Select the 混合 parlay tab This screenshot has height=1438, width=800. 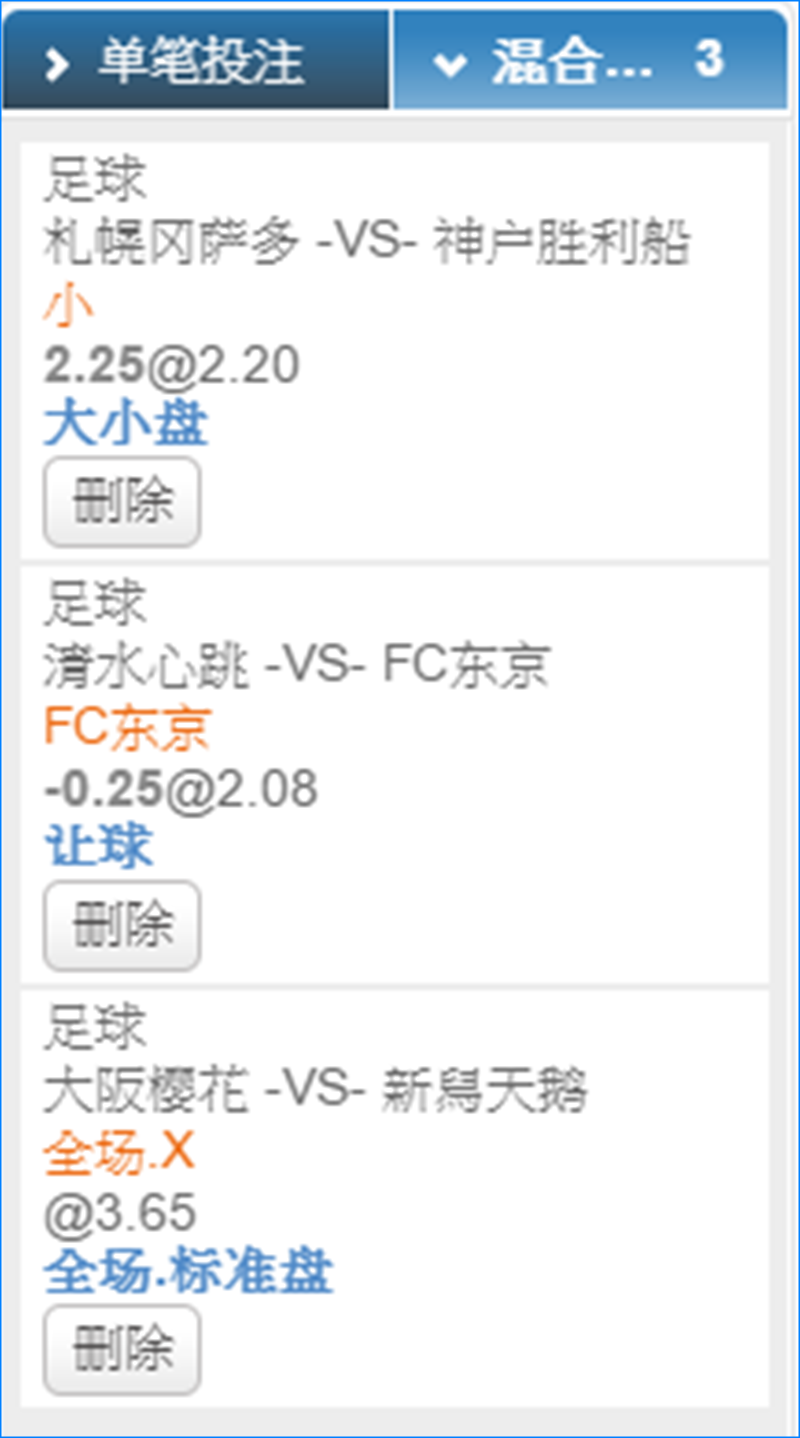click(x=590, y=62)
